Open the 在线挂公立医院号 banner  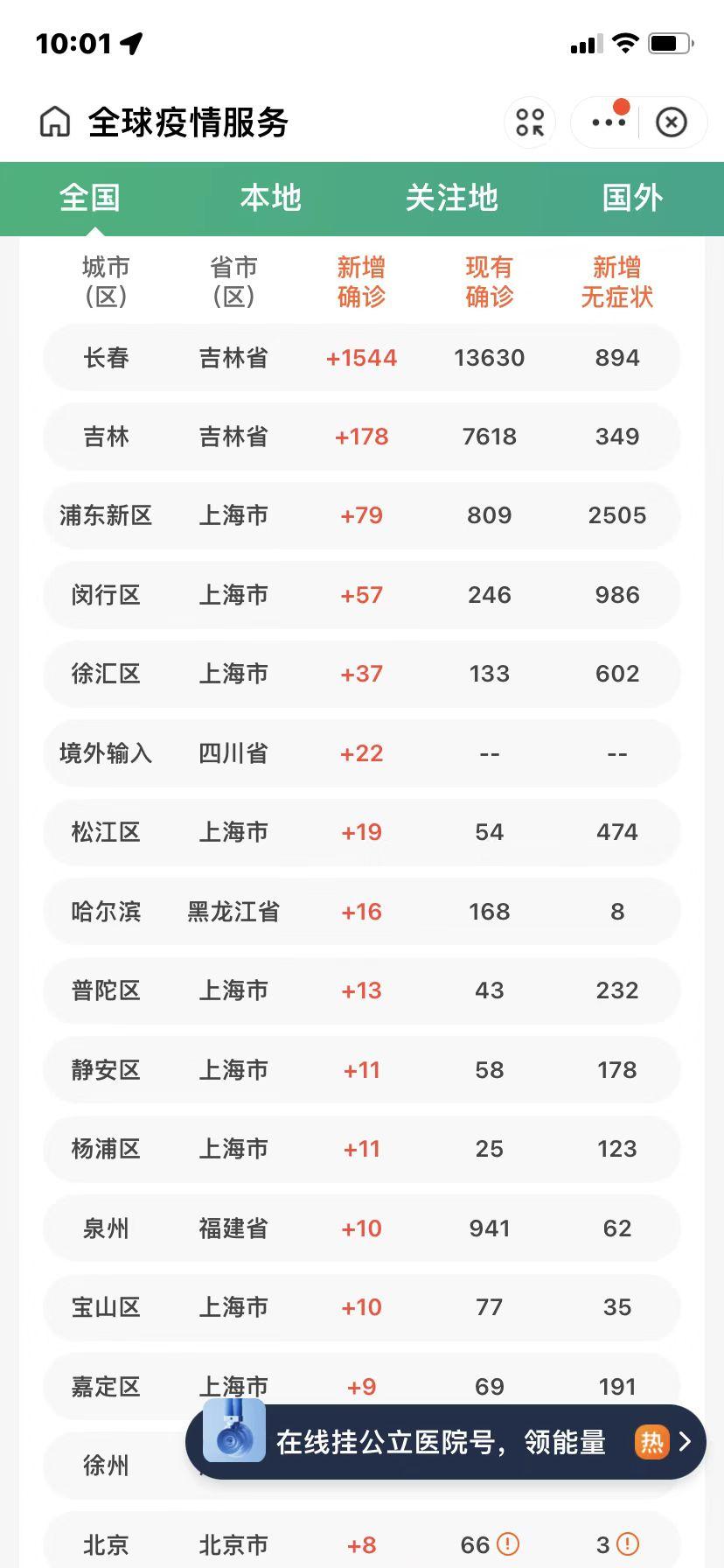(x=446, y=1441)
